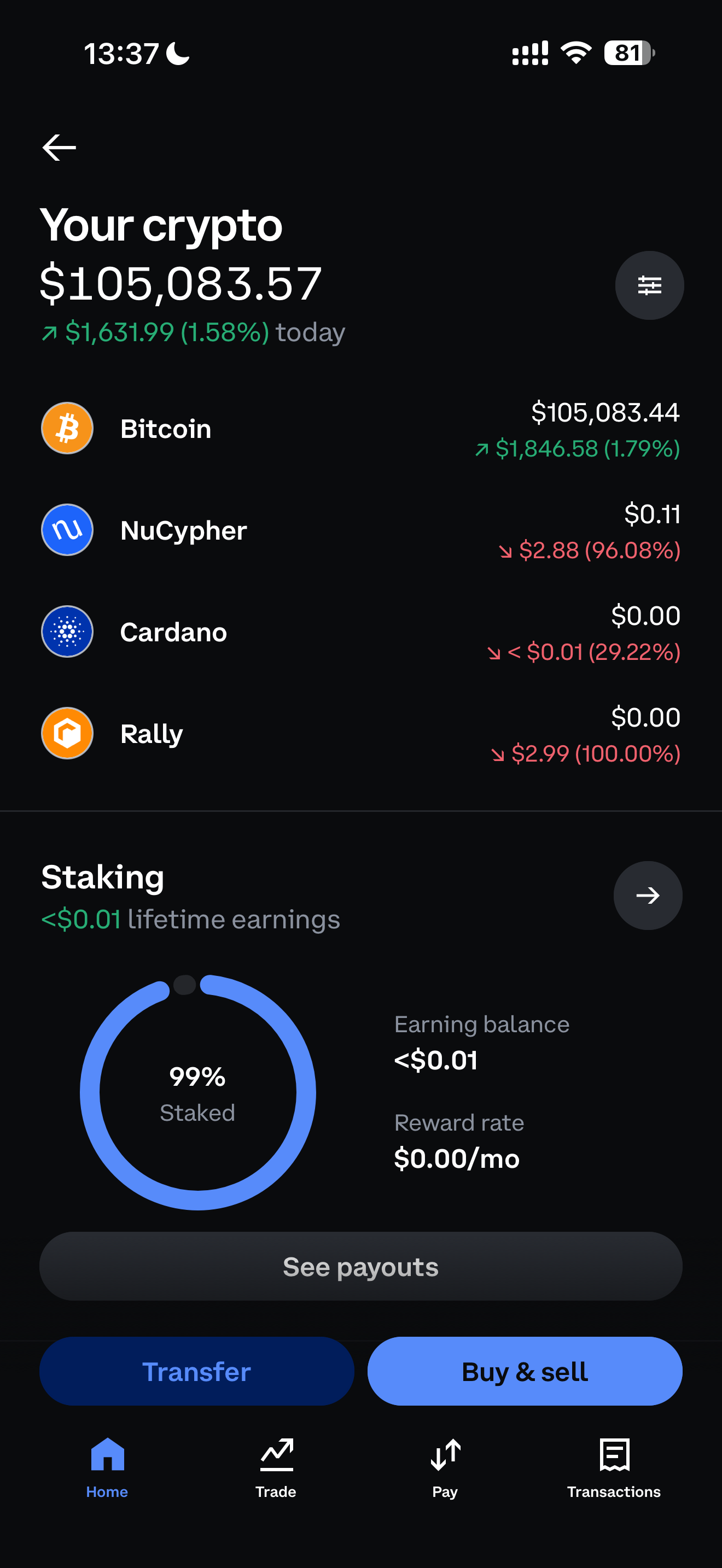The height and width of the screenshot is (1568, 722).
Task: Open Rally via its token icon
Action: (x=67, y=733)
